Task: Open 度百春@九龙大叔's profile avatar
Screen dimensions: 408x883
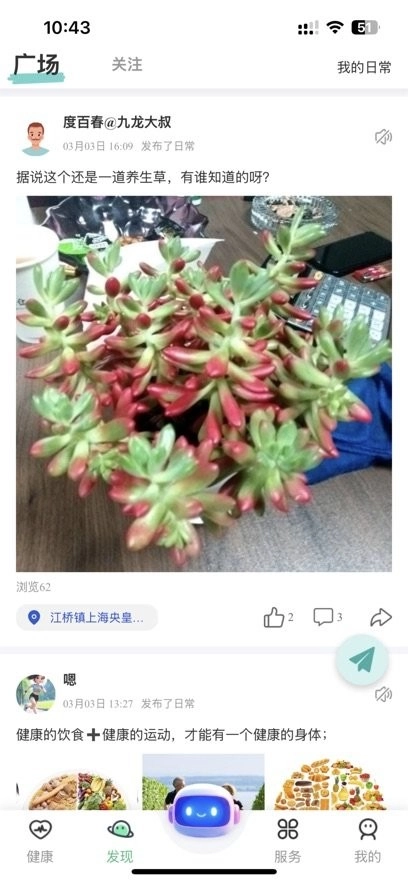Action: [35, 137]
